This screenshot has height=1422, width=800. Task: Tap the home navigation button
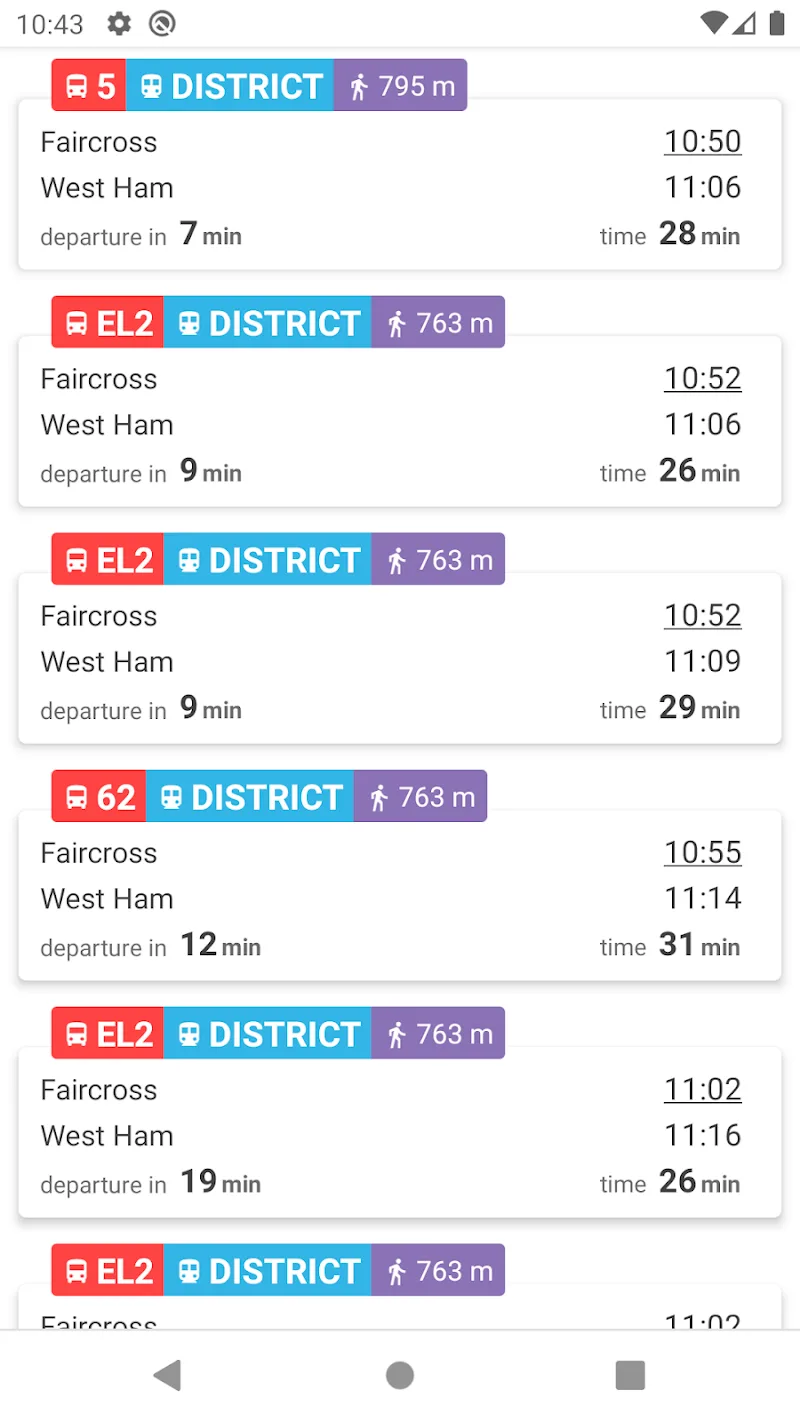coord(400,1374)
